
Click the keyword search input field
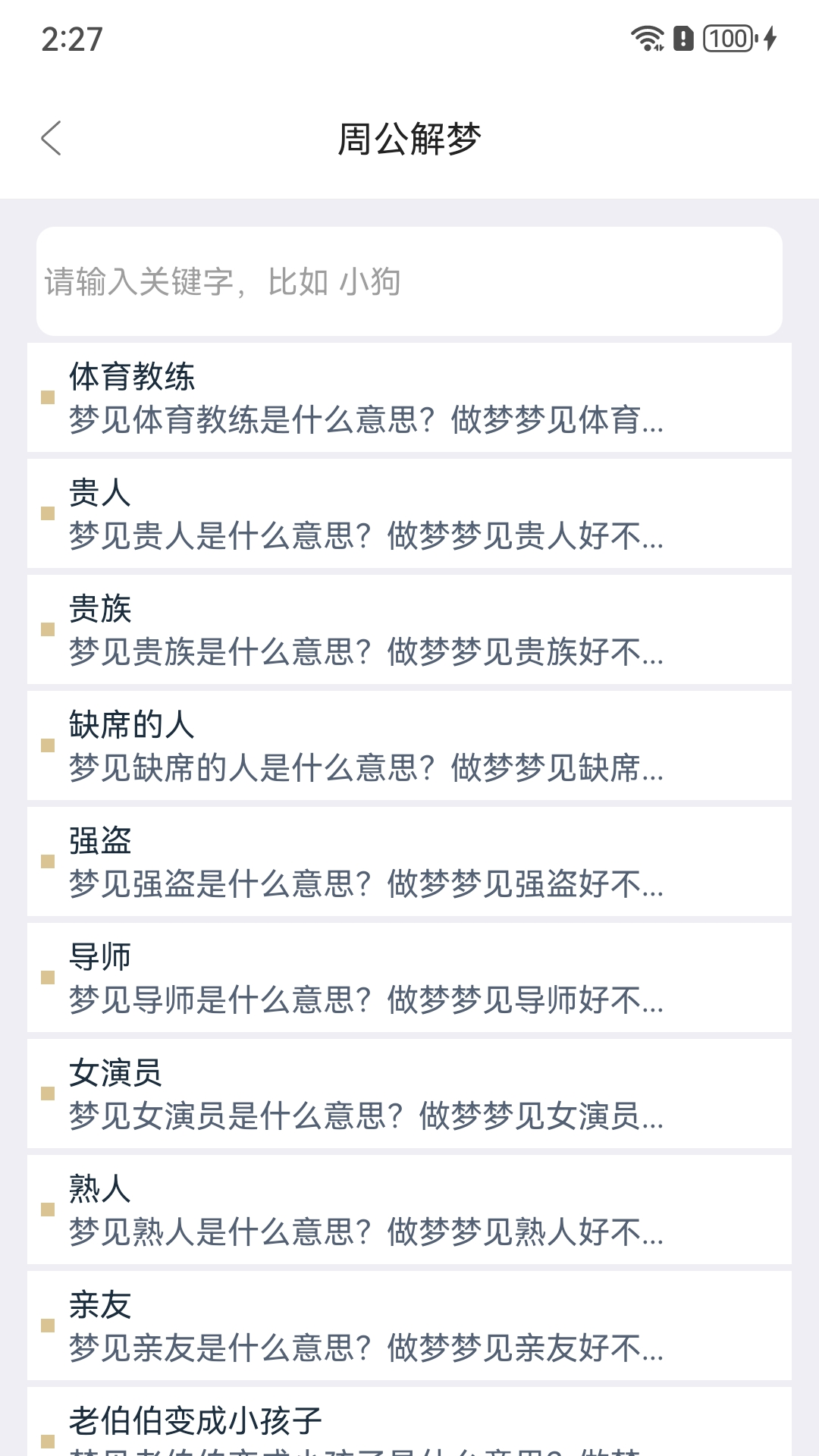409,282
